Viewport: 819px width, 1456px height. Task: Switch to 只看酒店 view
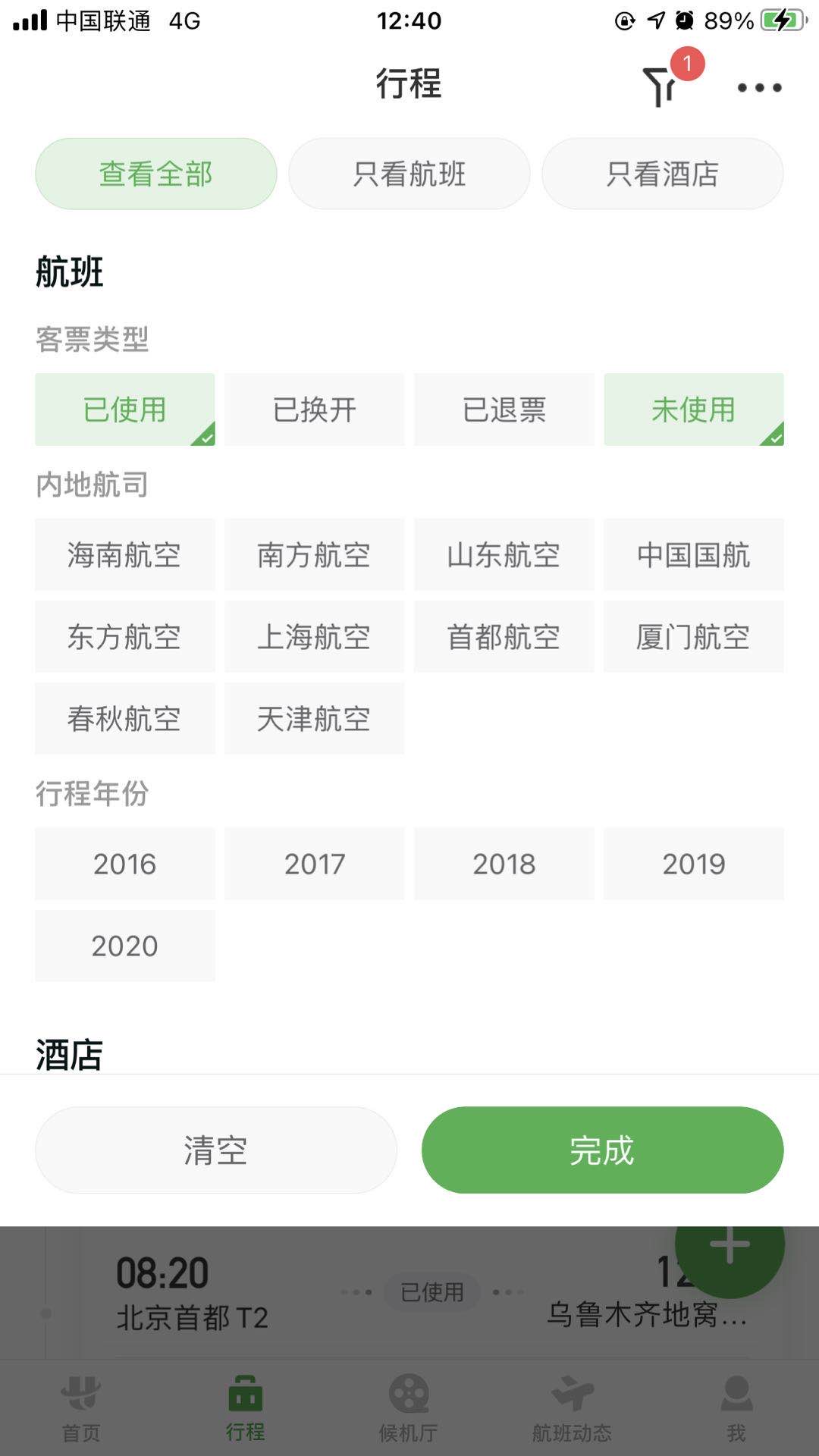coord(662,174)
